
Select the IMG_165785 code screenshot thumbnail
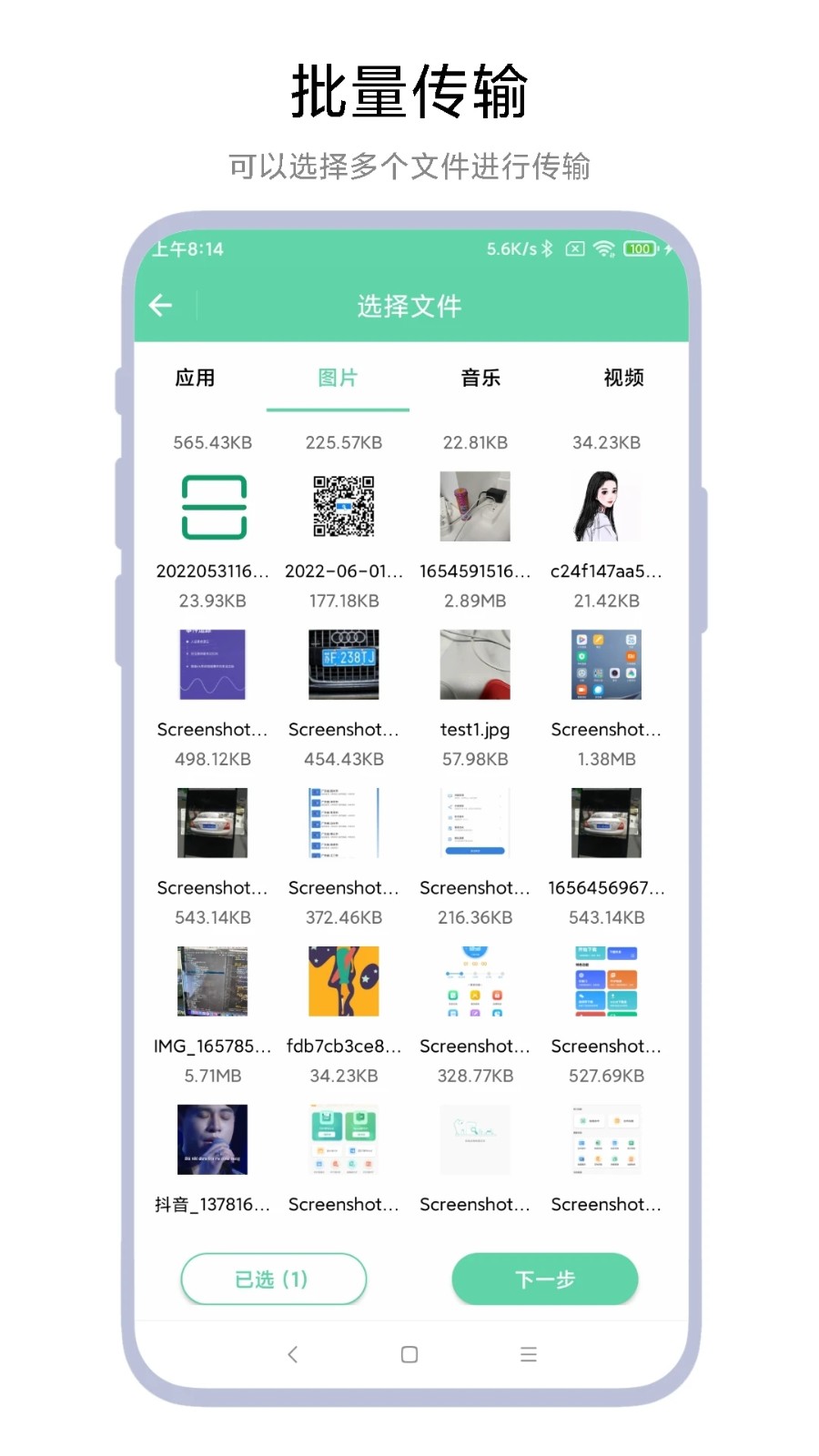click(x=211, y=981)
